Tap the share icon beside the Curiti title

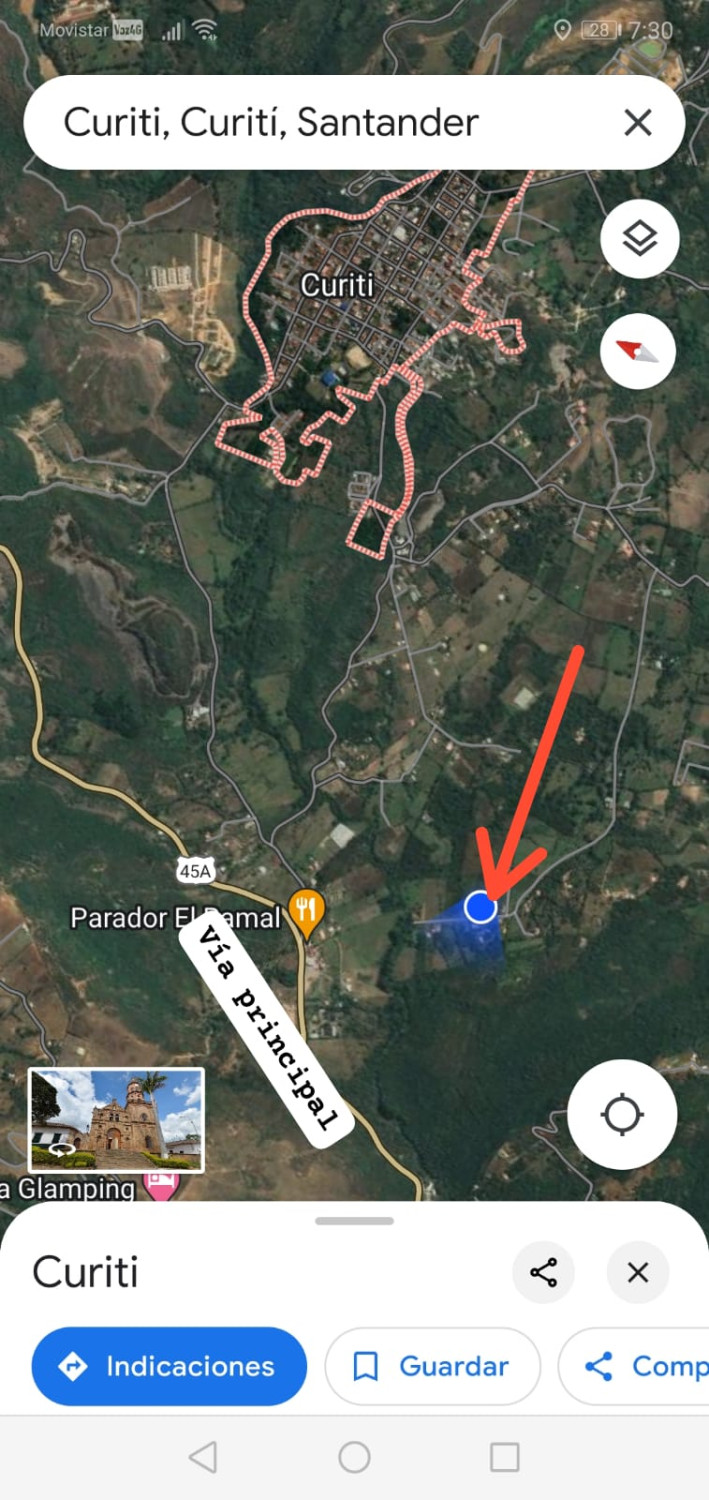click(x=543, y=1272)
